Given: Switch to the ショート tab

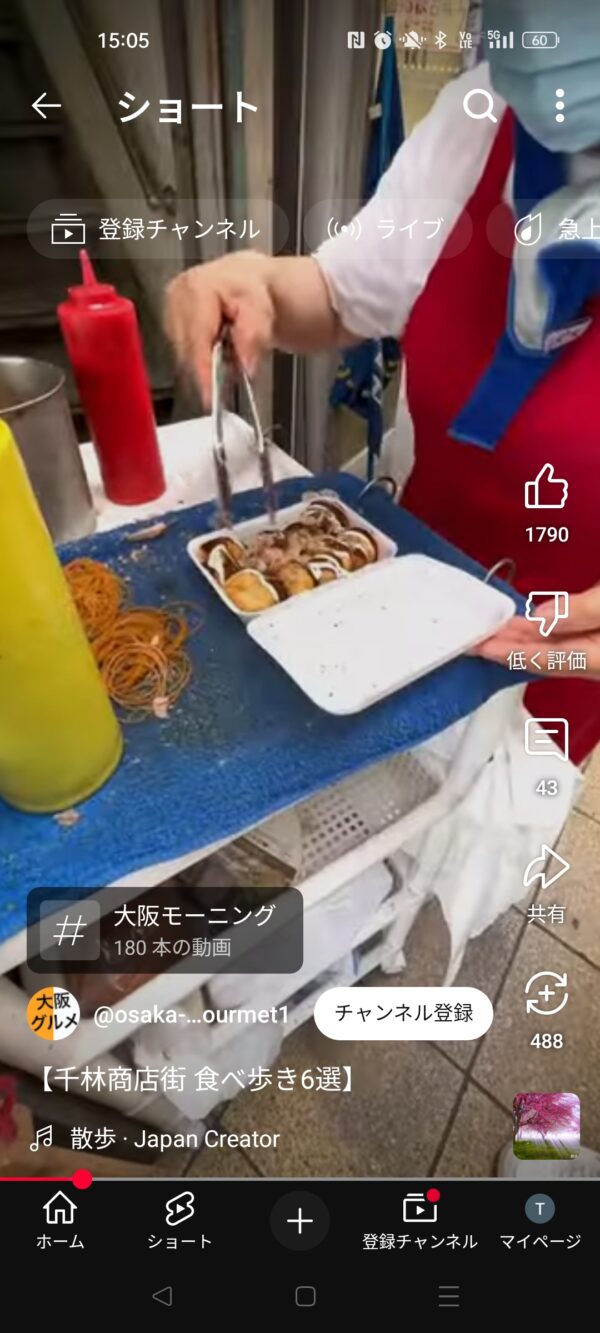Looking at the screenshot, I should [x=180, y=1221].
